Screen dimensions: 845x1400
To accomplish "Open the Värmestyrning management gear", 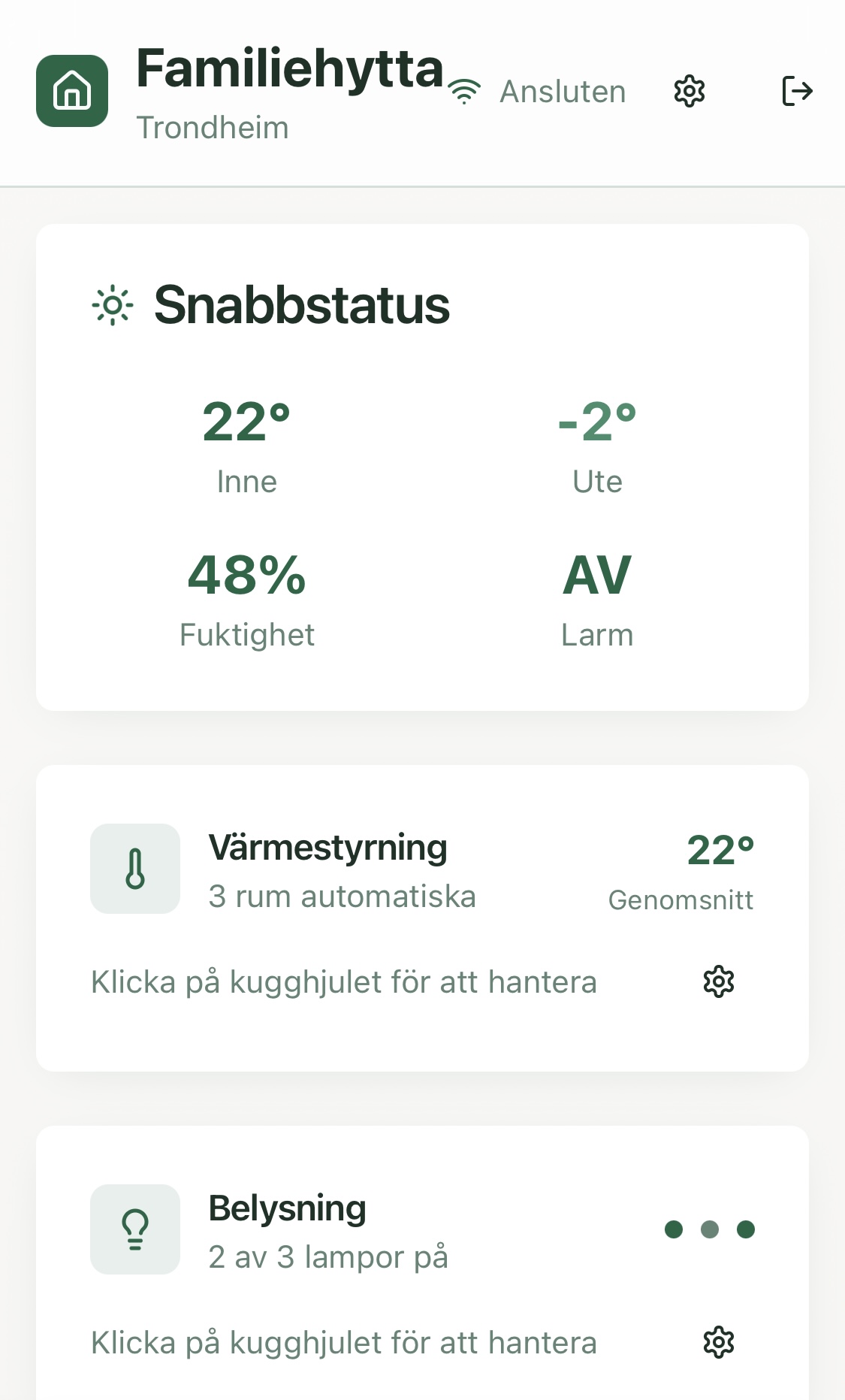I will click(x=718, y=981).
